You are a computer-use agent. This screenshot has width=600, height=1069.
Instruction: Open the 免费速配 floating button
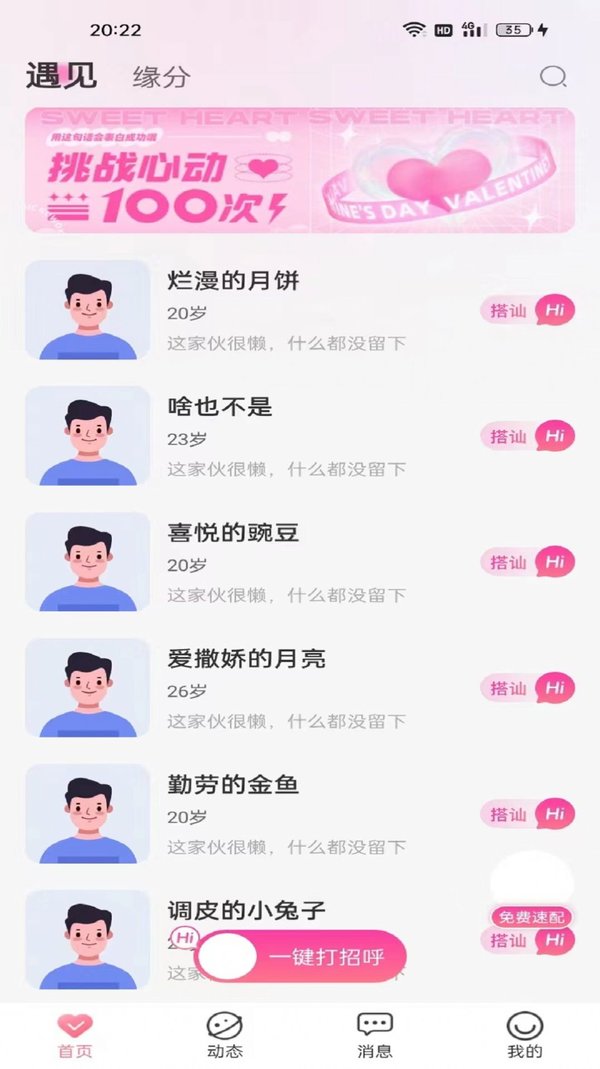click(532, 890)
